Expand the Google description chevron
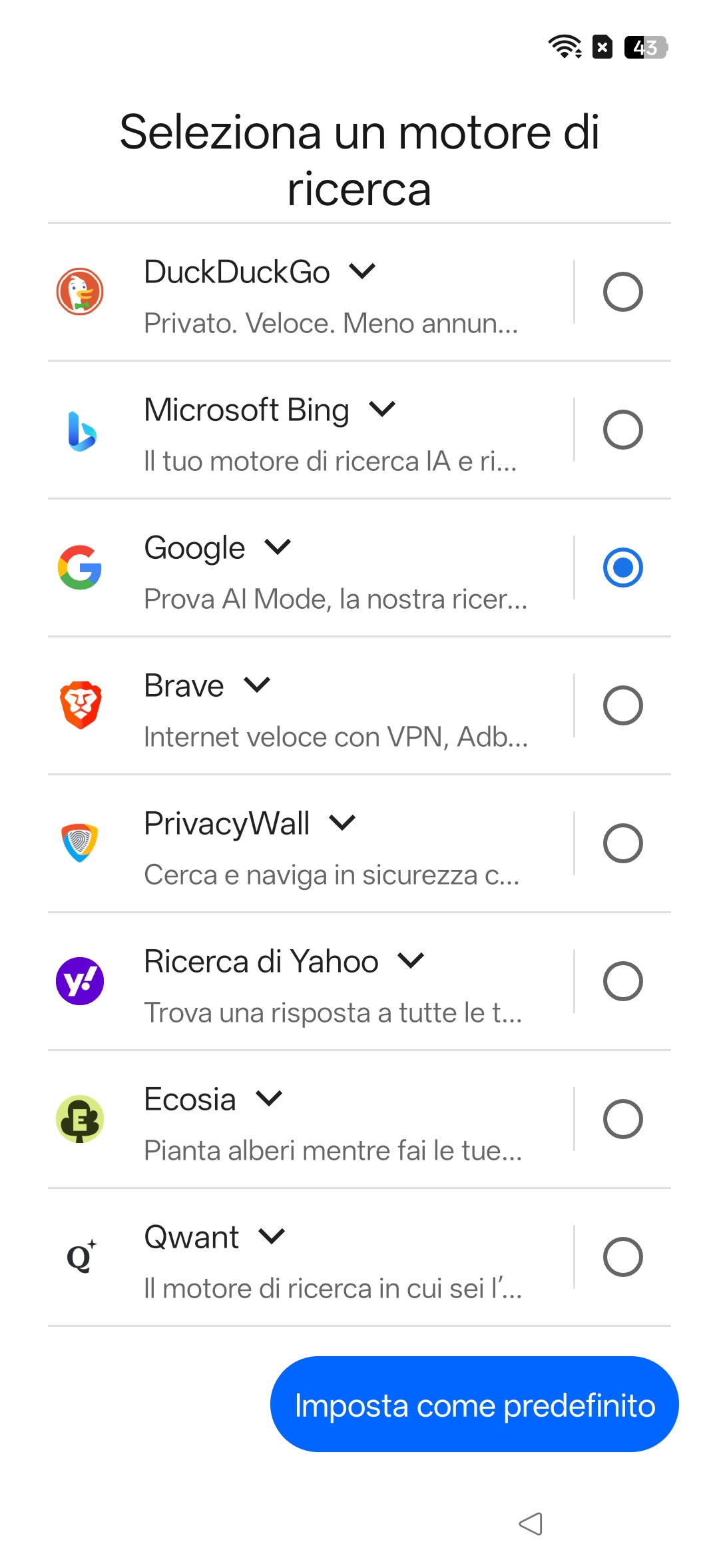 278,547
